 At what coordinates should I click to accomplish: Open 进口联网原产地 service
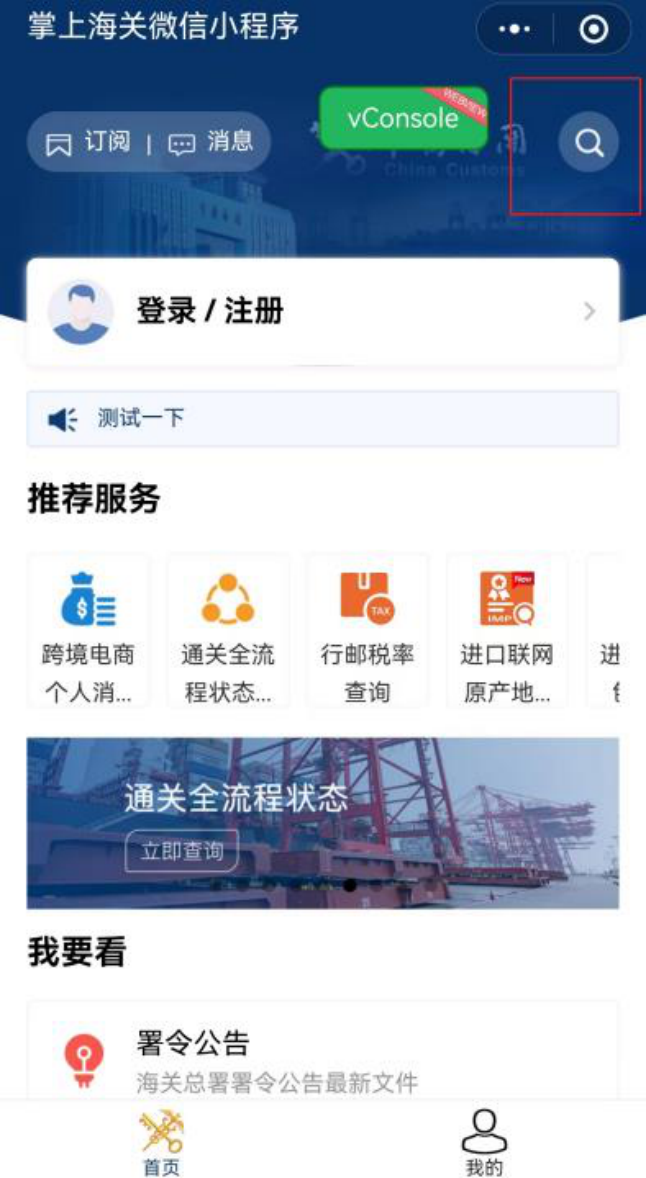pyautogui.click(x=507, y=632)
